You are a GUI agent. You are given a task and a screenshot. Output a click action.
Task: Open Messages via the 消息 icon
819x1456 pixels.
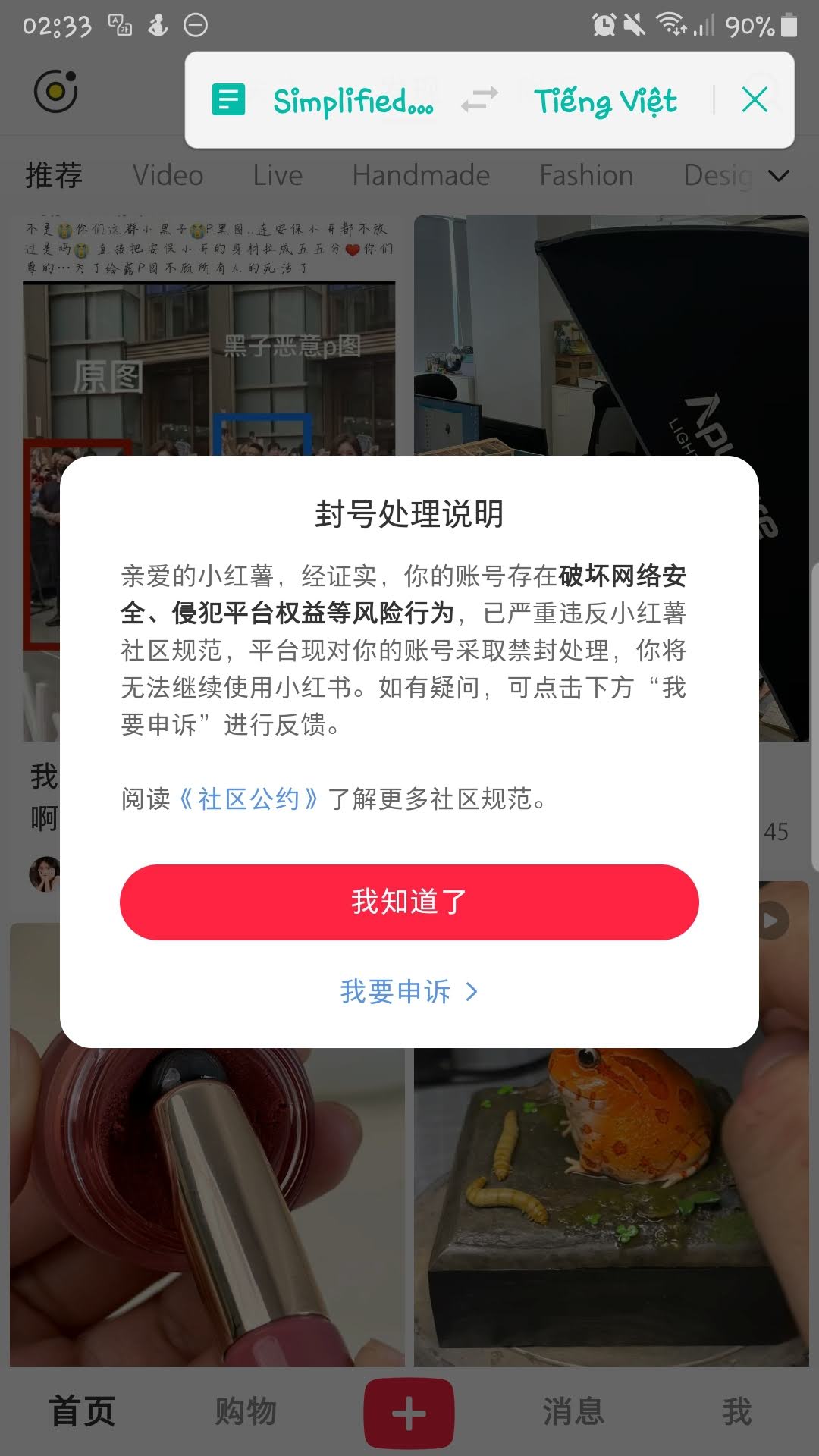click(x=573, y=1412)
